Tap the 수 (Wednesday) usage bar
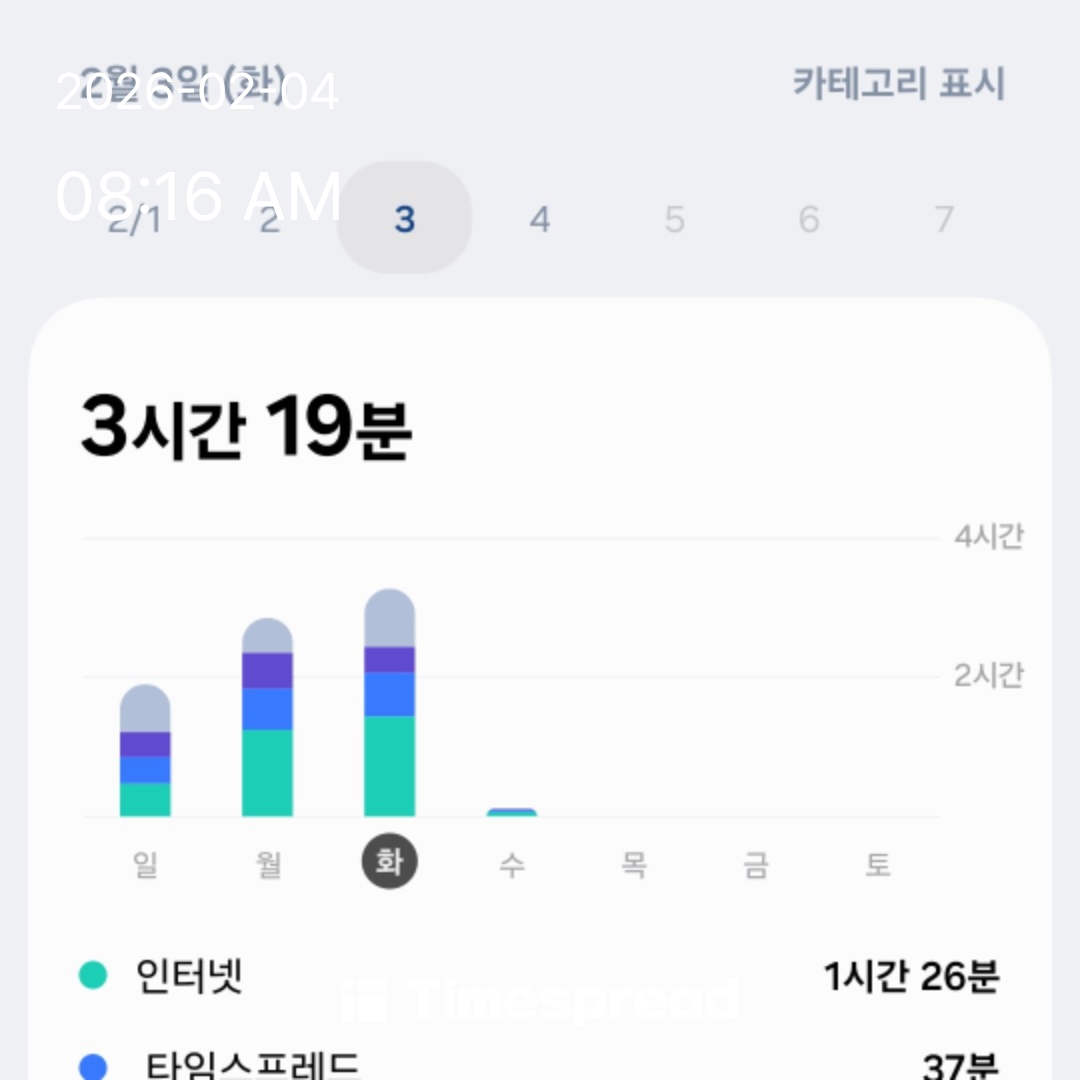 click(511, 812)
